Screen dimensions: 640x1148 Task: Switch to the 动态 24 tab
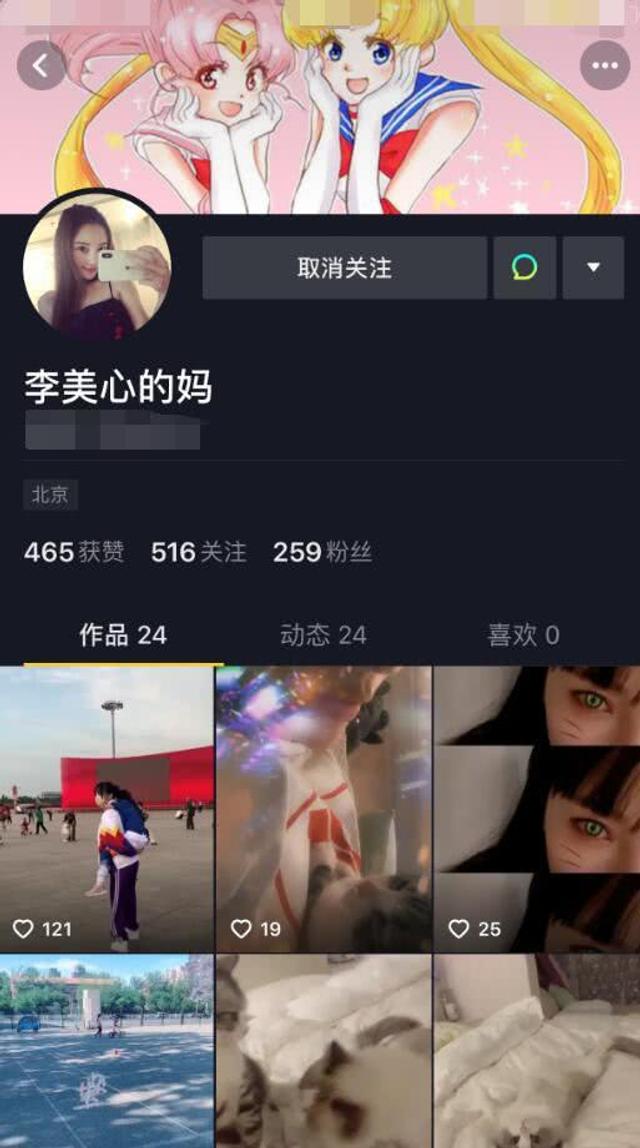[323, 635]
